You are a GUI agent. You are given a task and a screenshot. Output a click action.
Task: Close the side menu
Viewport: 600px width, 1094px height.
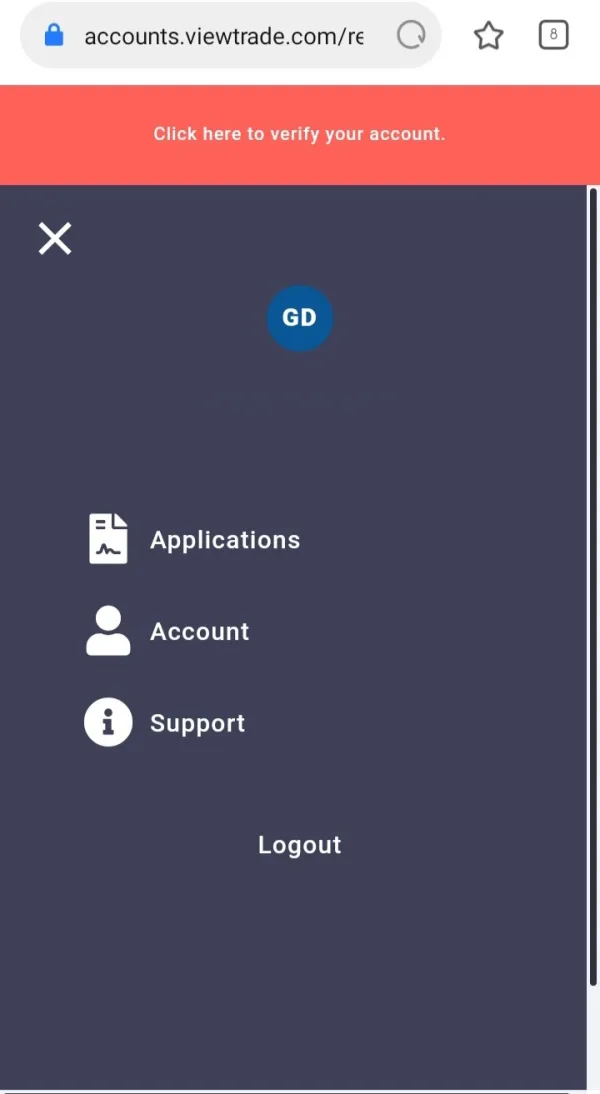[x=55, y=239]
